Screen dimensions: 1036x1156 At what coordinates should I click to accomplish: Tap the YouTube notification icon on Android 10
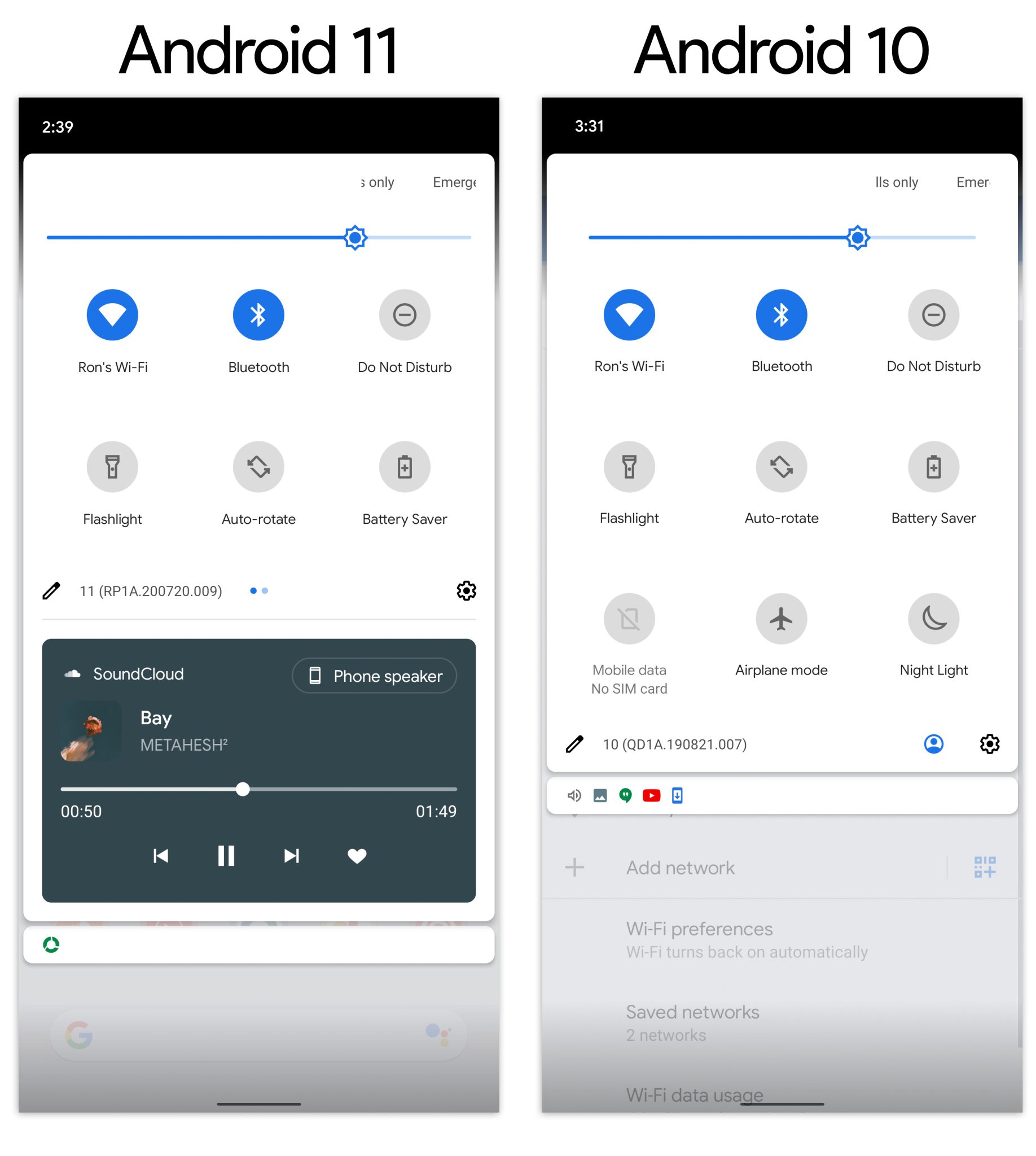[x=651, y=795]
